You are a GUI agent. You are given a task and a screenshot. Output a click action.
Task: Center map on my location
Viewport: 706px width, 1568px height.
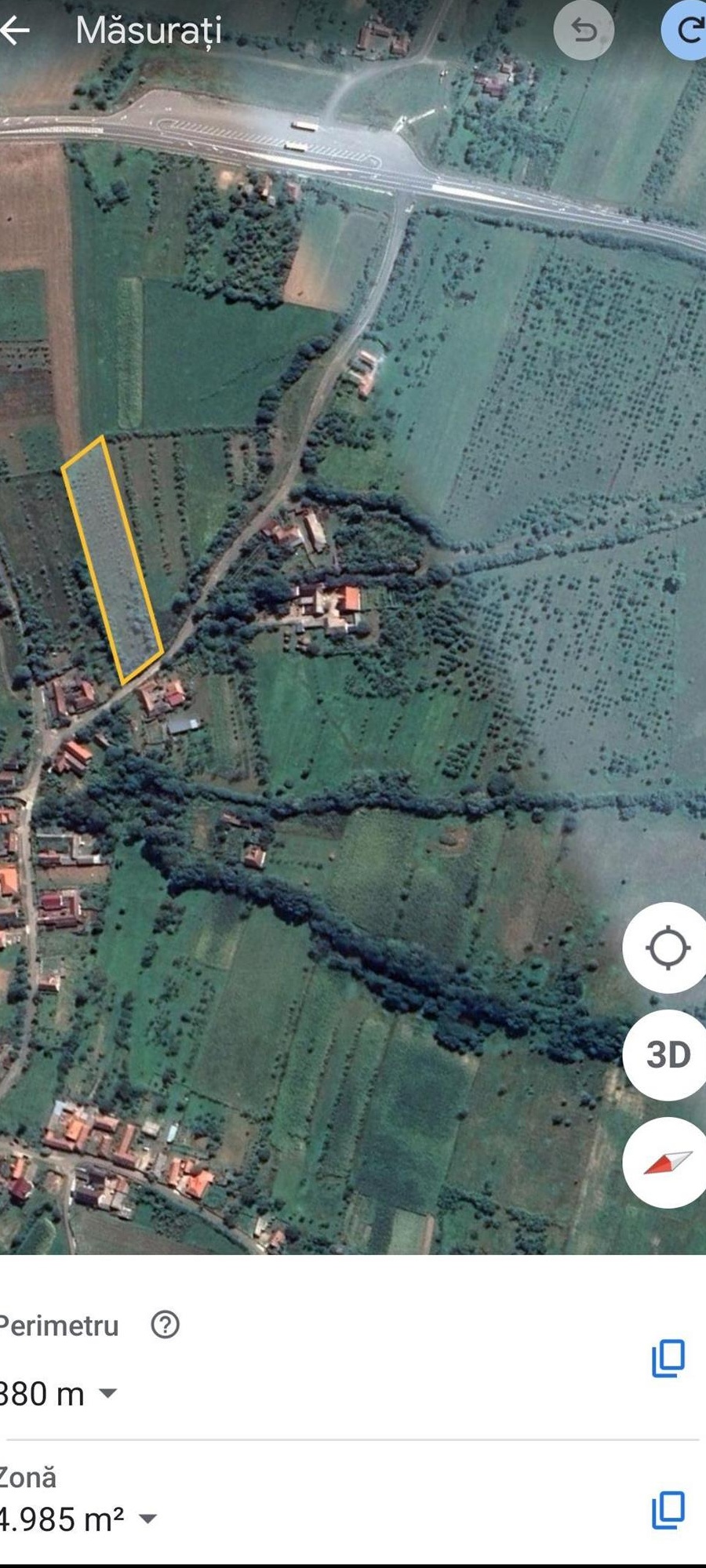click(667, 948)
